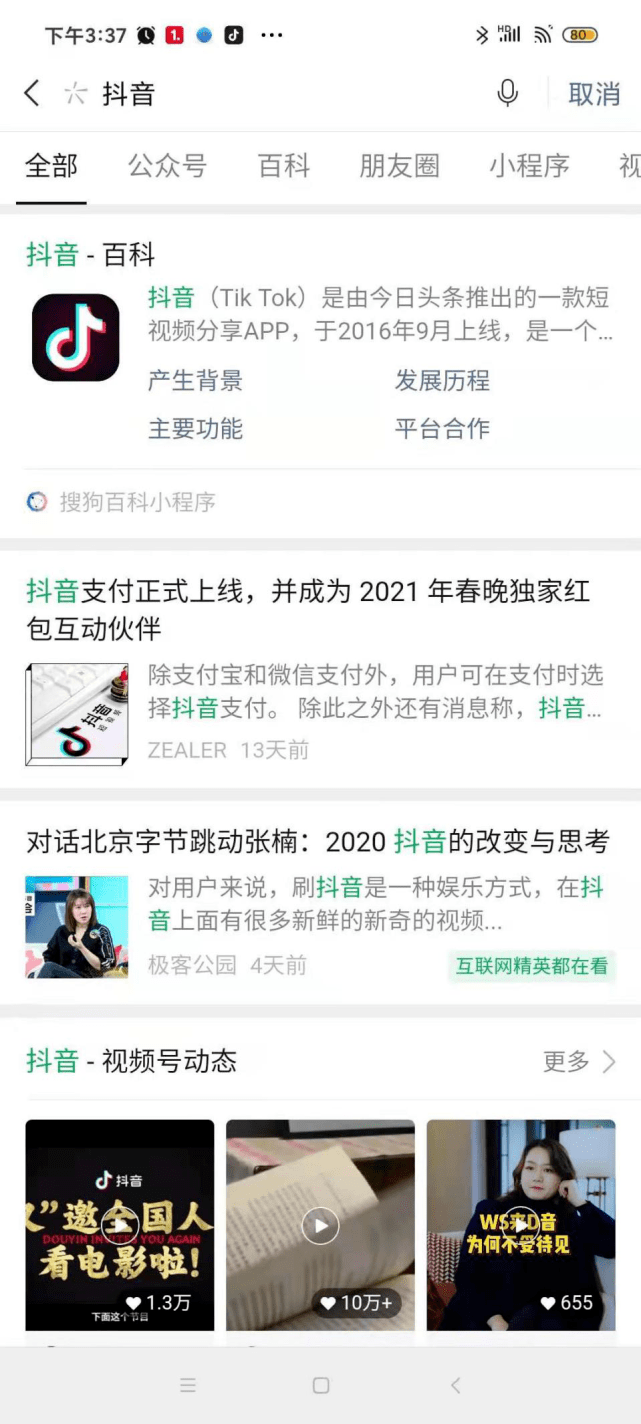641x1424 pixels.
Task: Switch to the 公众号 tab
Action: point(167,165)
